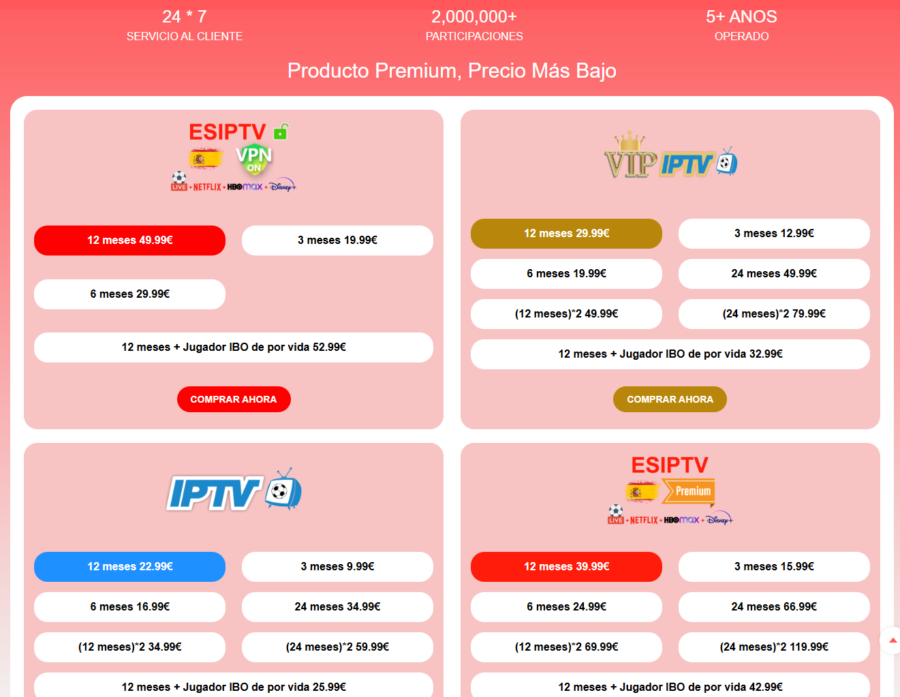
Task: Select ESIPTV Premium 12 meses 39.99€ plan
Action: [x=566, y=567]
